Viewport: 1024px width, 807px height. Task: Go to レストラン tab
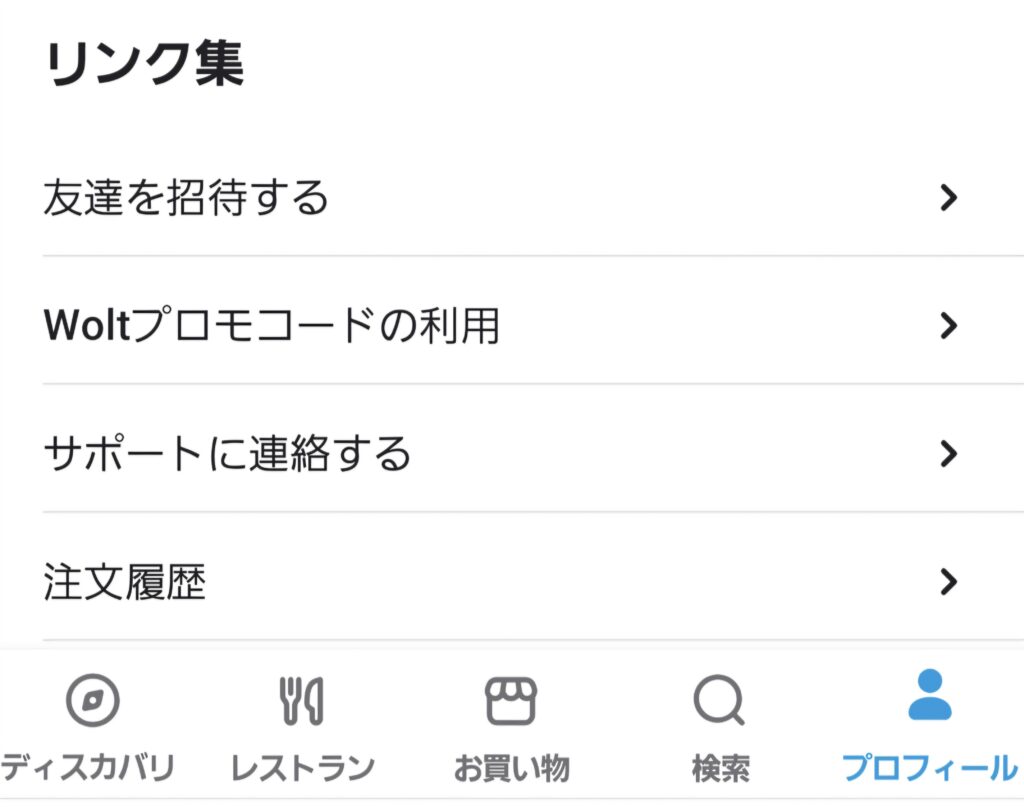pos(301,725)
